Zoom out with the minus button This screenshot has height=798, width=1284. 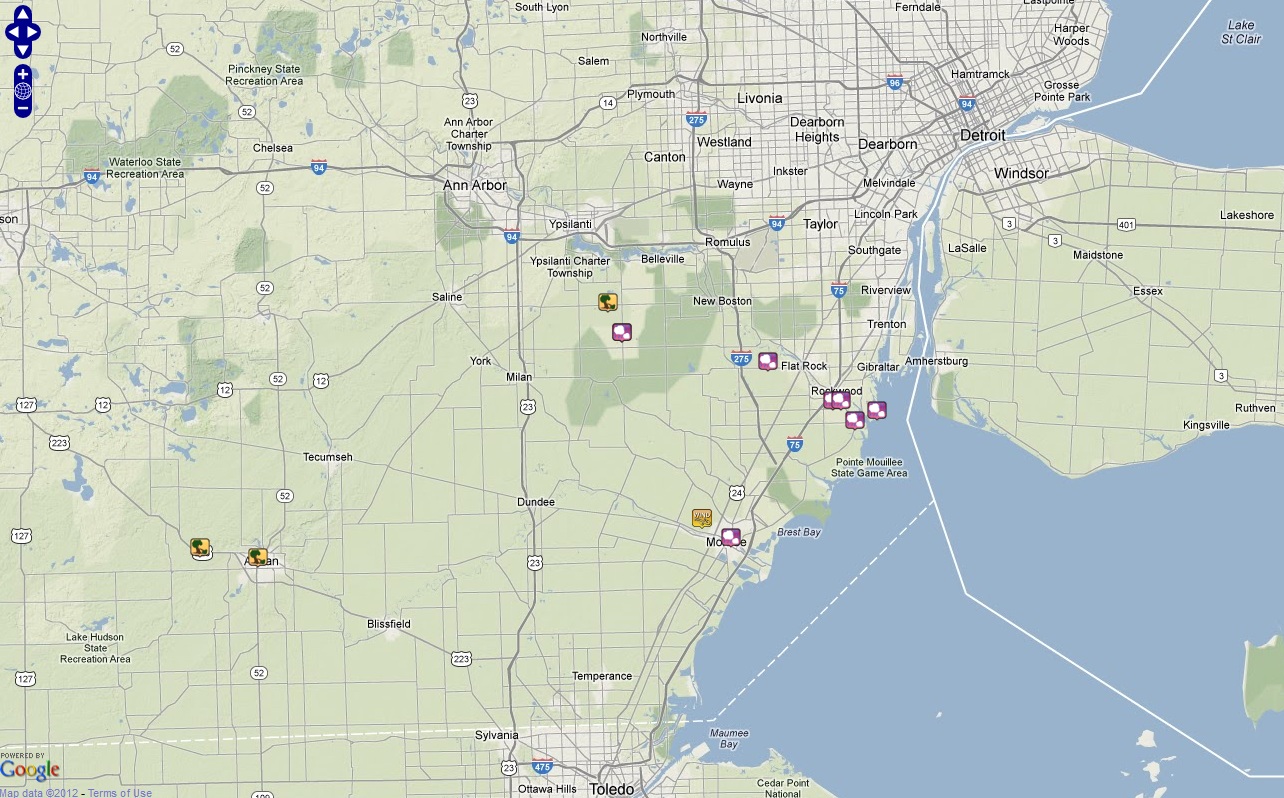[23, 107]
